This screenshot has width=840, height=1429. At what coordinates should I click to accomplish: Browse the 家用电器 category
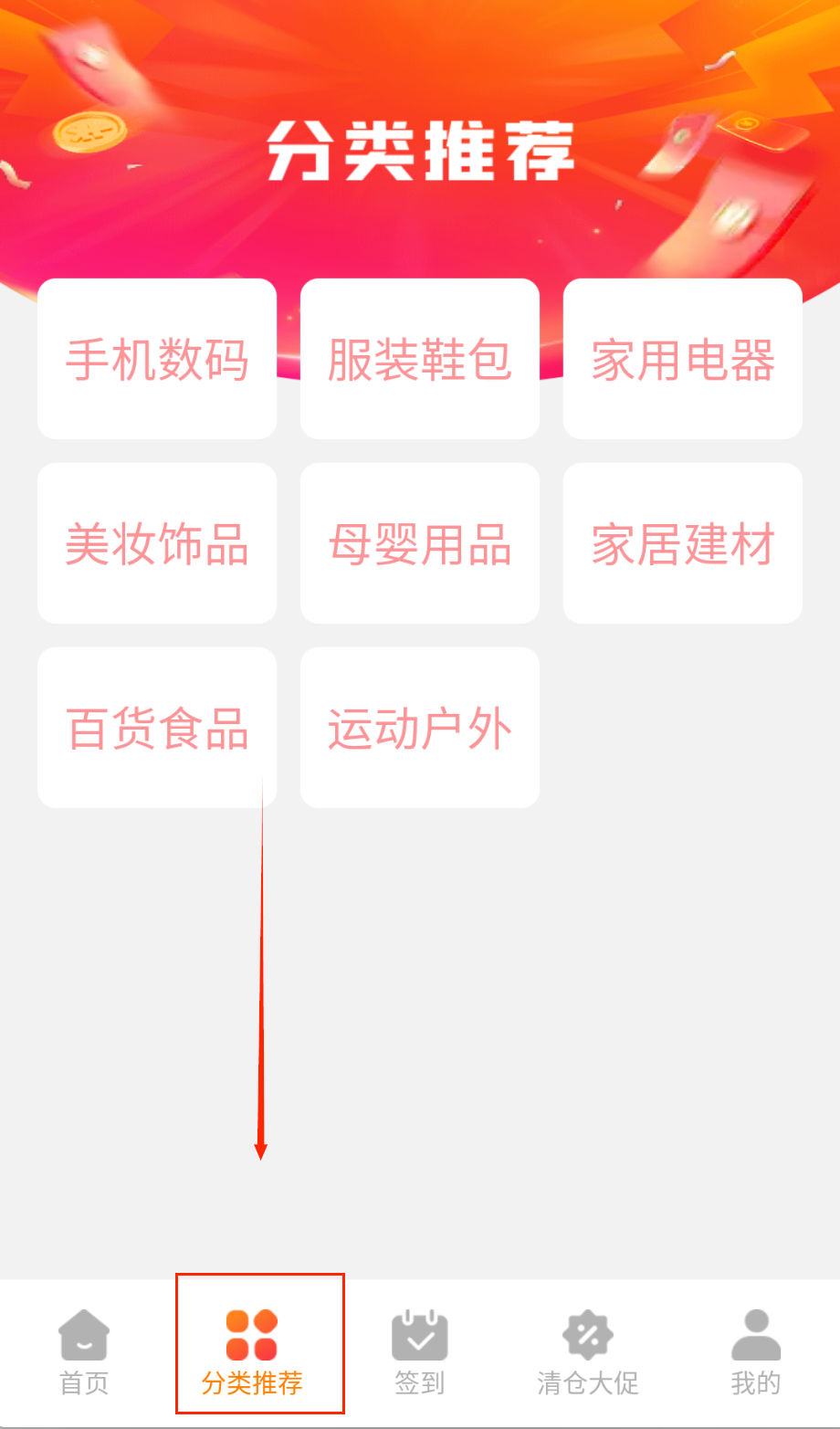[683, 359]
